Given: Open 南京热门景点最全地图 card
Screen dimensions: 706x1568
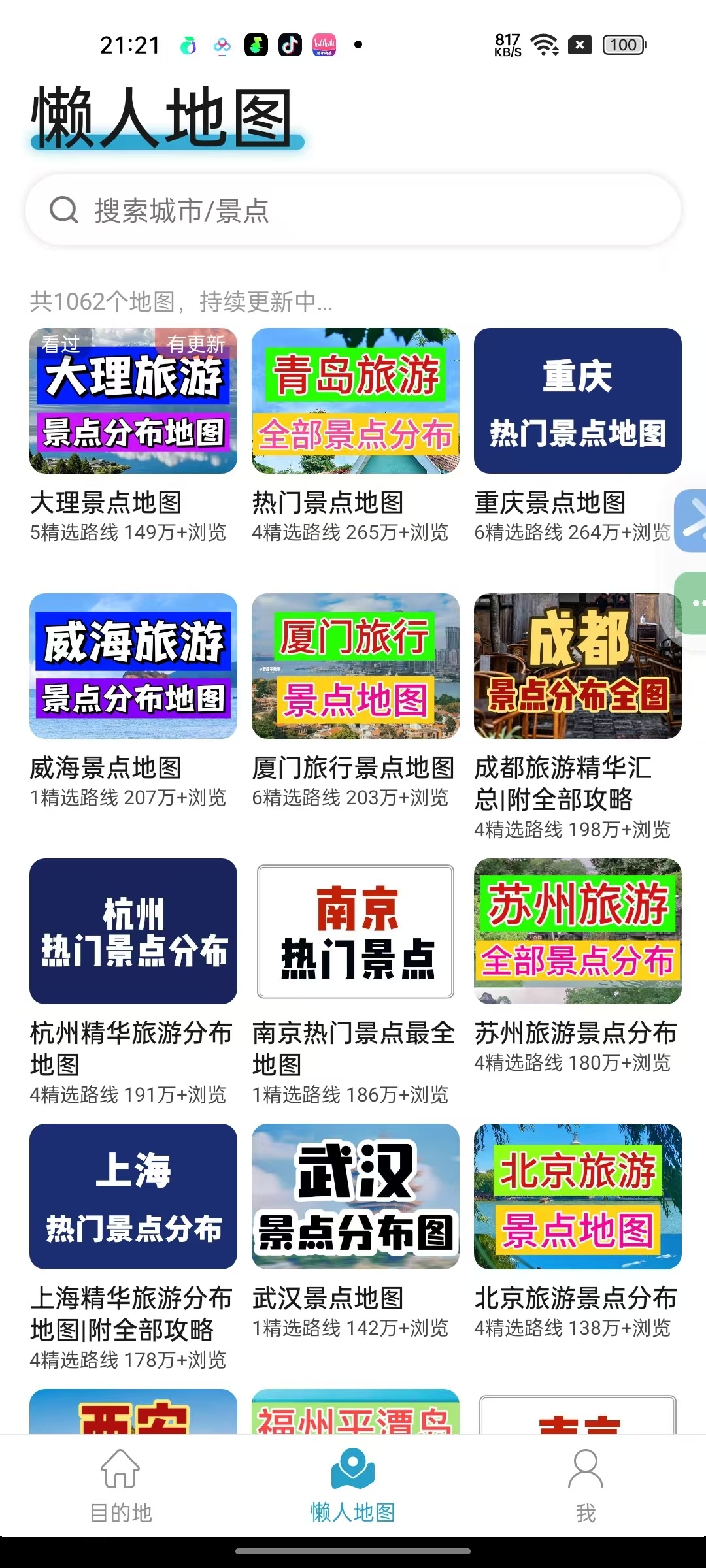Looking at the screenshot, I should coord(355,932).
